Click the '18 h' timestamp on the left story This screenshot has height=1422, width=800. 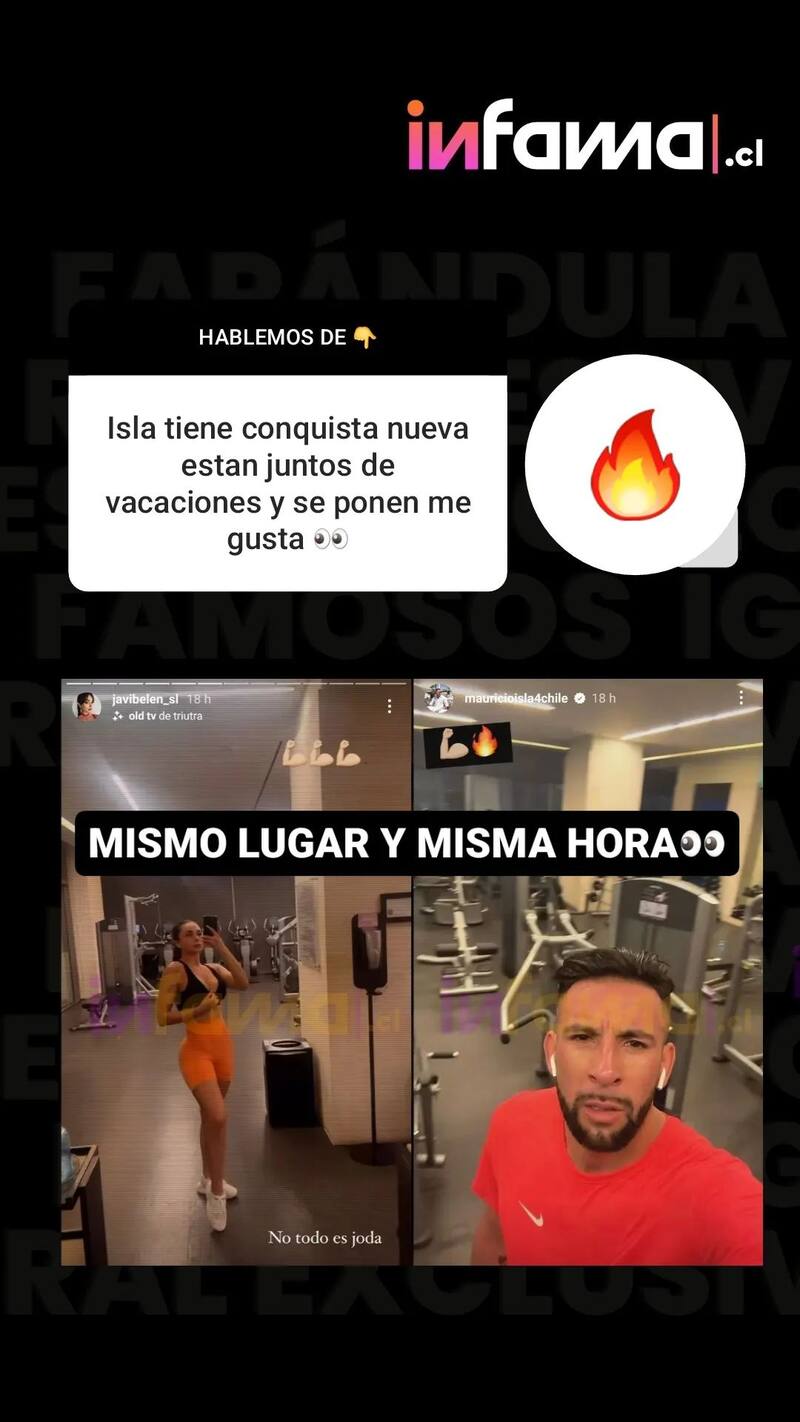coord(198,700)
